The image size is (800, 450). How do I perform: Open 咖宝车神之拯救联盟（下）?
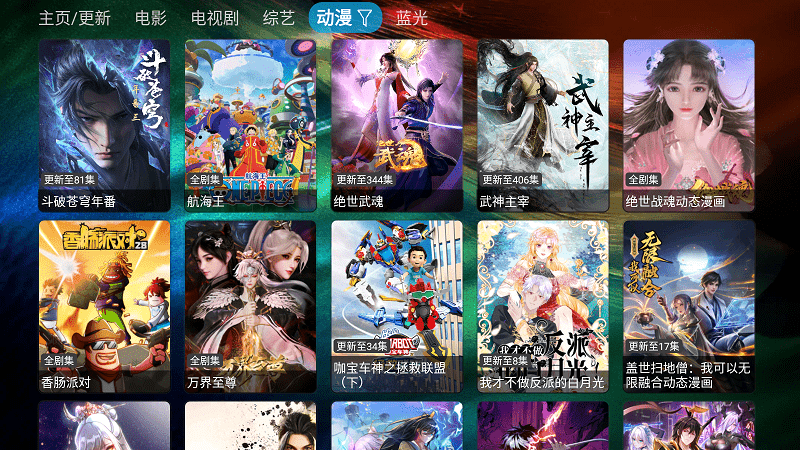point(397,306)
